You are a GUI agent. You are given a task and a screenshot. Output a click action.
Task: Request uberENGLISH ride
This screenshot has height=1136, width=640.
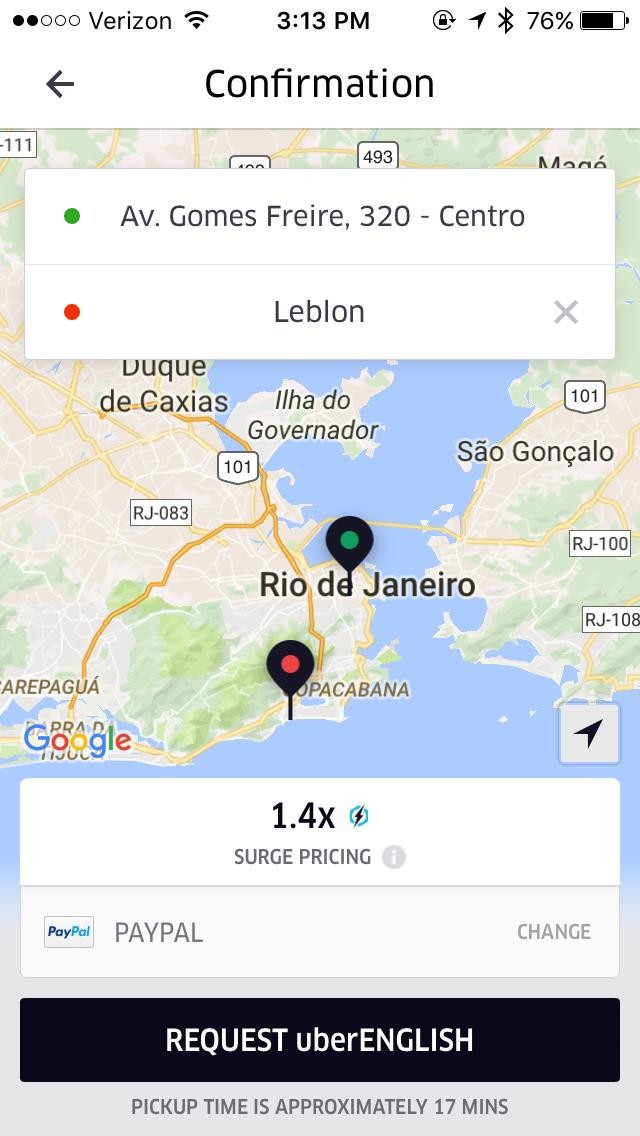click(320, 1040)
